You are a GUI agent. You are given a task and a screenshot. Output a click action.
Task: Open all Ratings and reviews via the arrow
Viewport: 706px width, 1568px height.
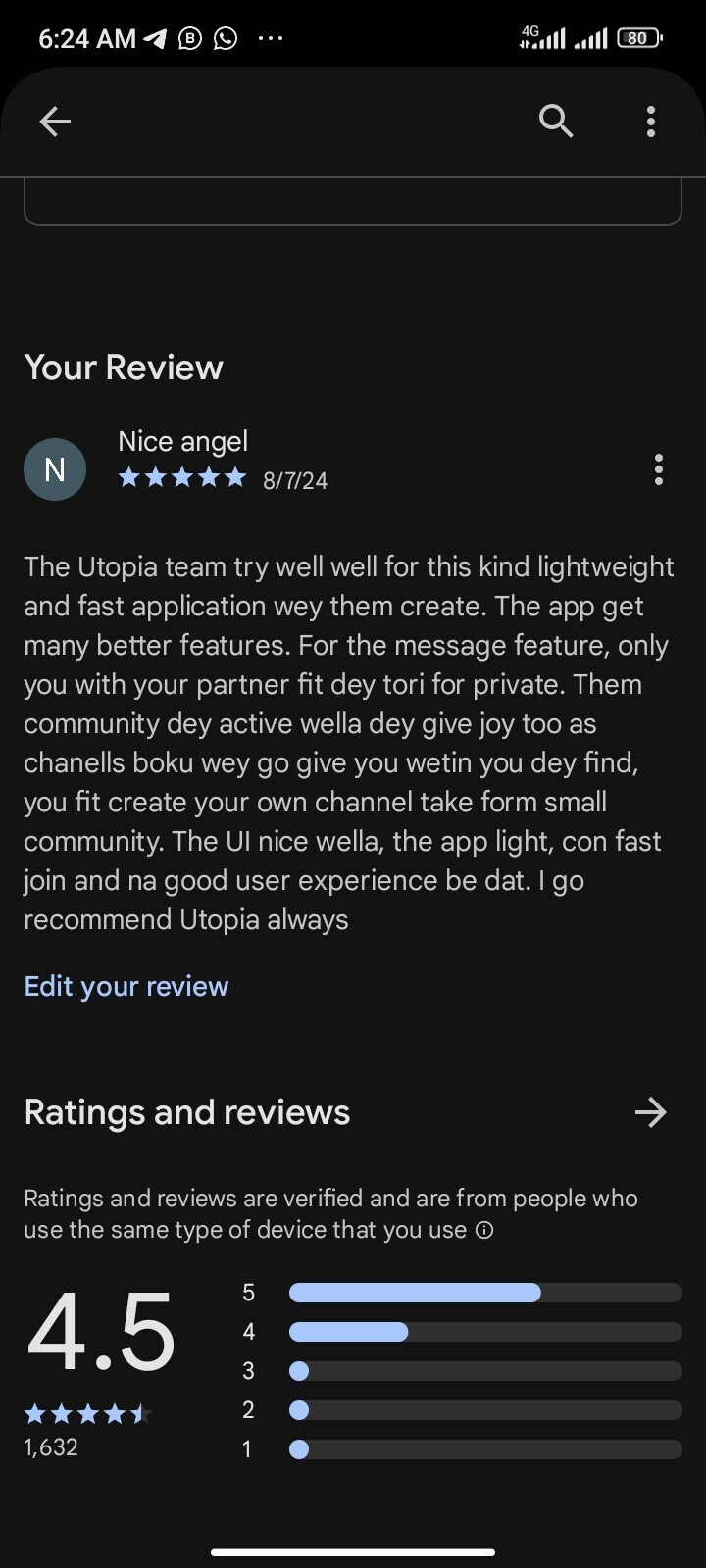650,1112
